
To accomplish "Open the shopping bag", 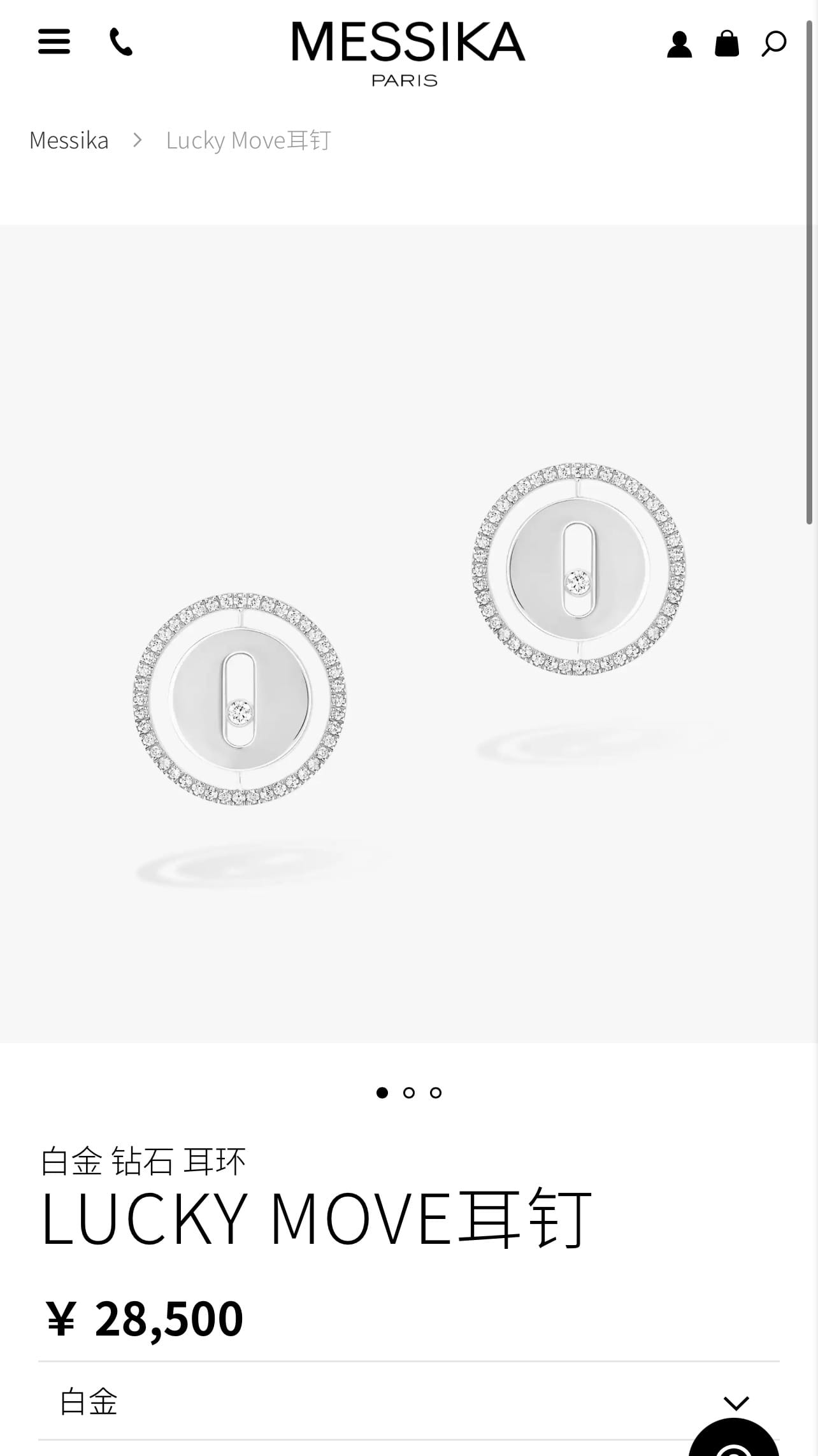I will (x=726, y=44).
